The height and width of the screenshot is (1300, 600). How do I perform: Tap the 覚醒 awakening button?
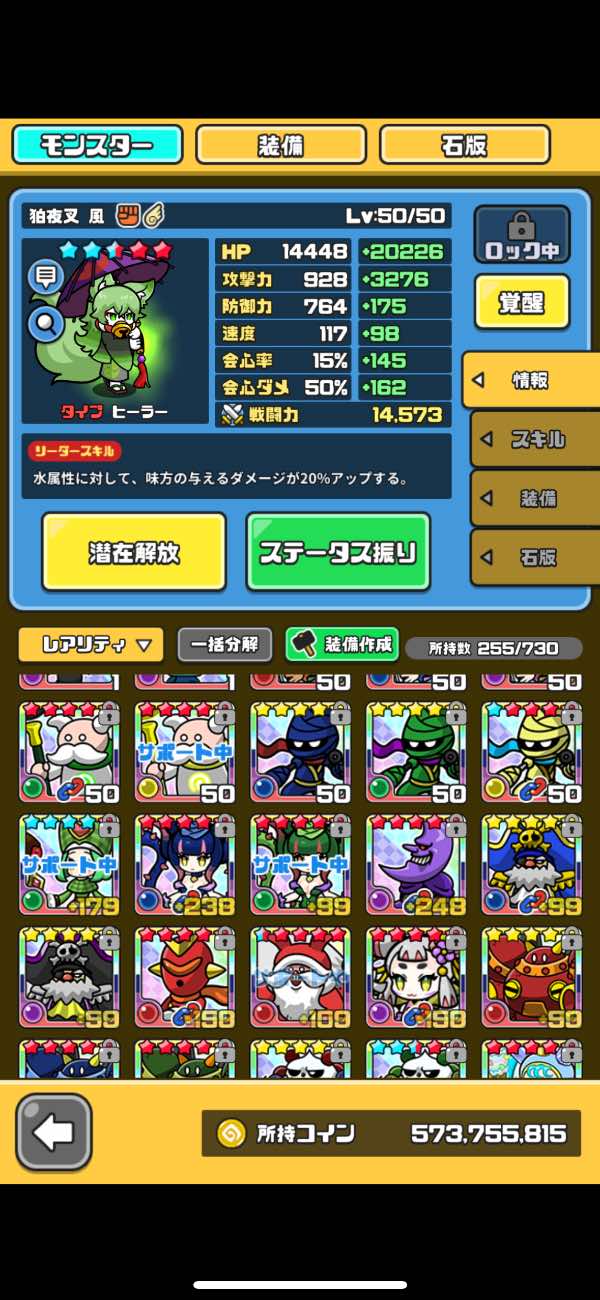pyautogui.click(x=521, y=303)
